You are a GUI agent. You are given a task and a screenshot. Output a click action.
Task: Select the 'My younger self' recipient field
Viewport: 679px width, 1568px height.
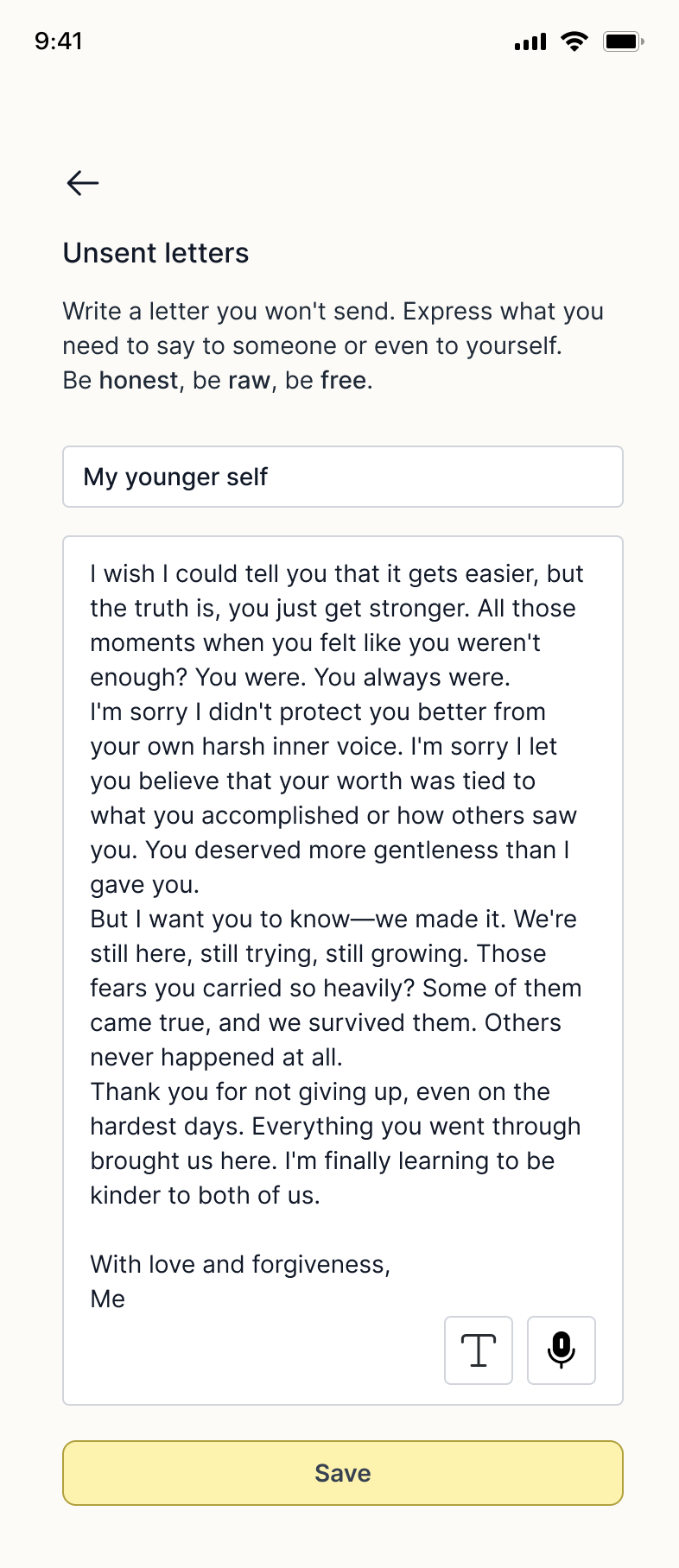pos(342,477)
